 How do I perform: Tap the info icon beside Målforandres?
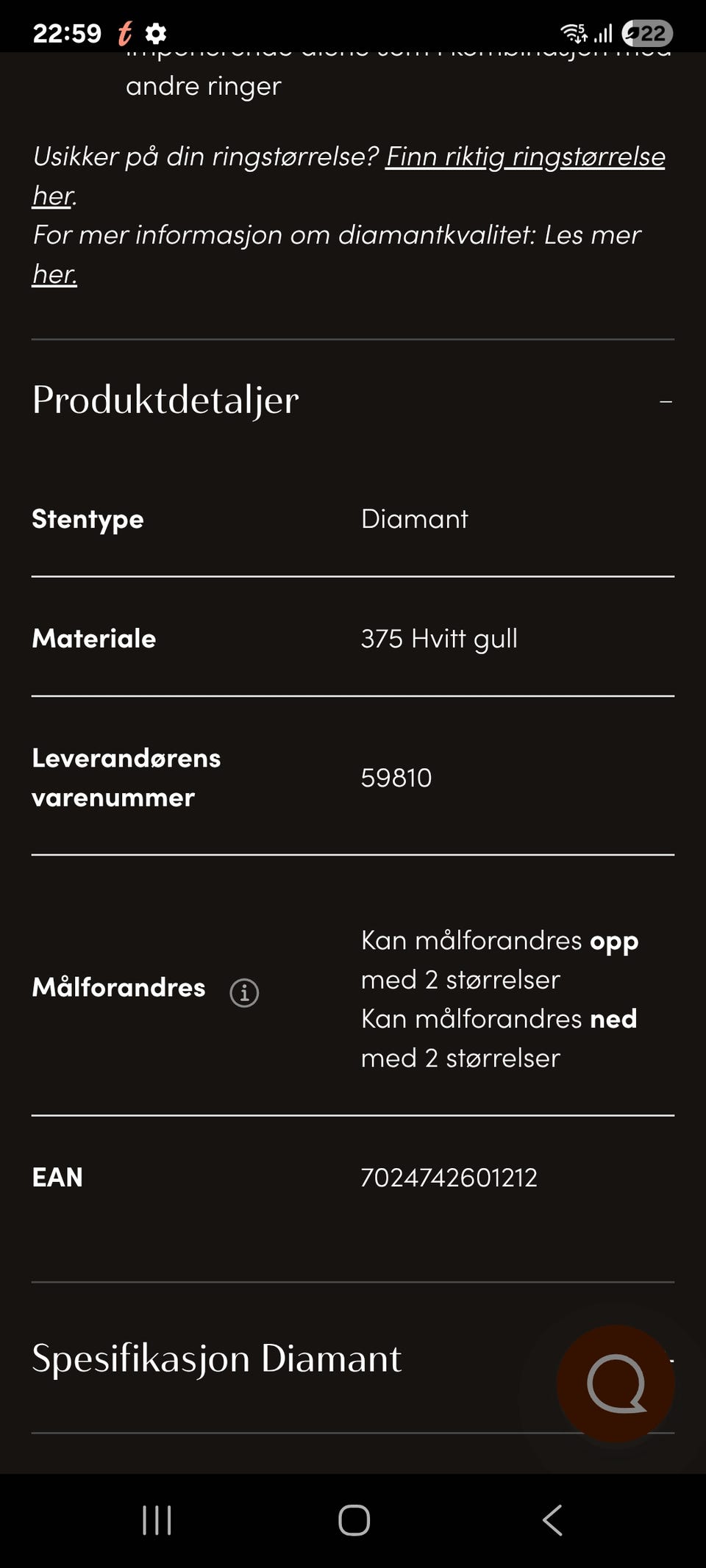tap(245, 992)
